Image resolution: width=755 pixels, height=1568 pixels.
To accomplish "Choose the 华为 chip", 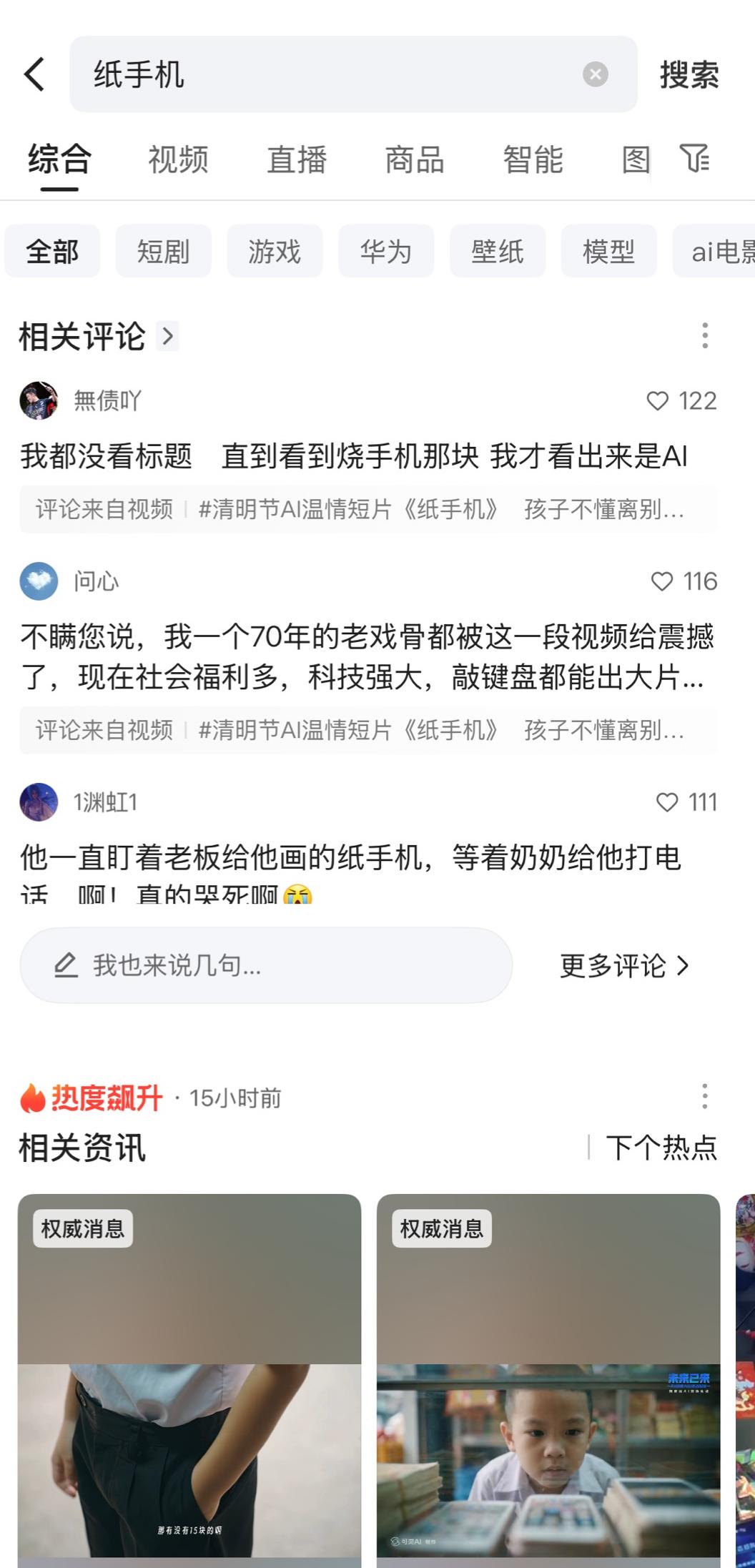I will 385,251.
